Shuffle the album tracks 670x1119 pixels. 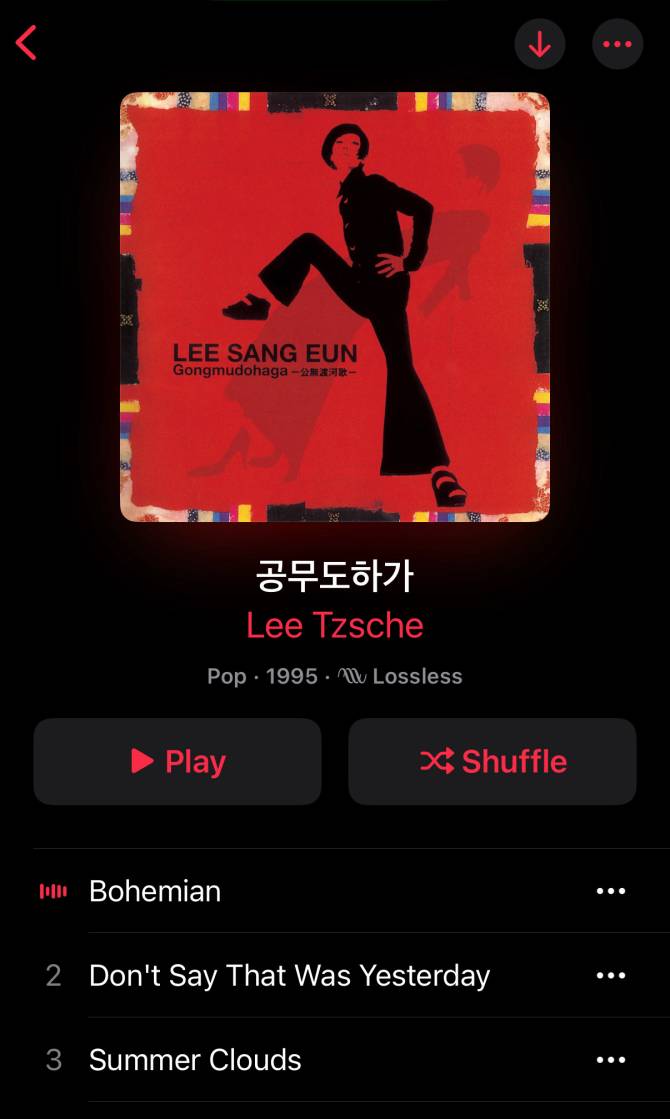[492, 761]
